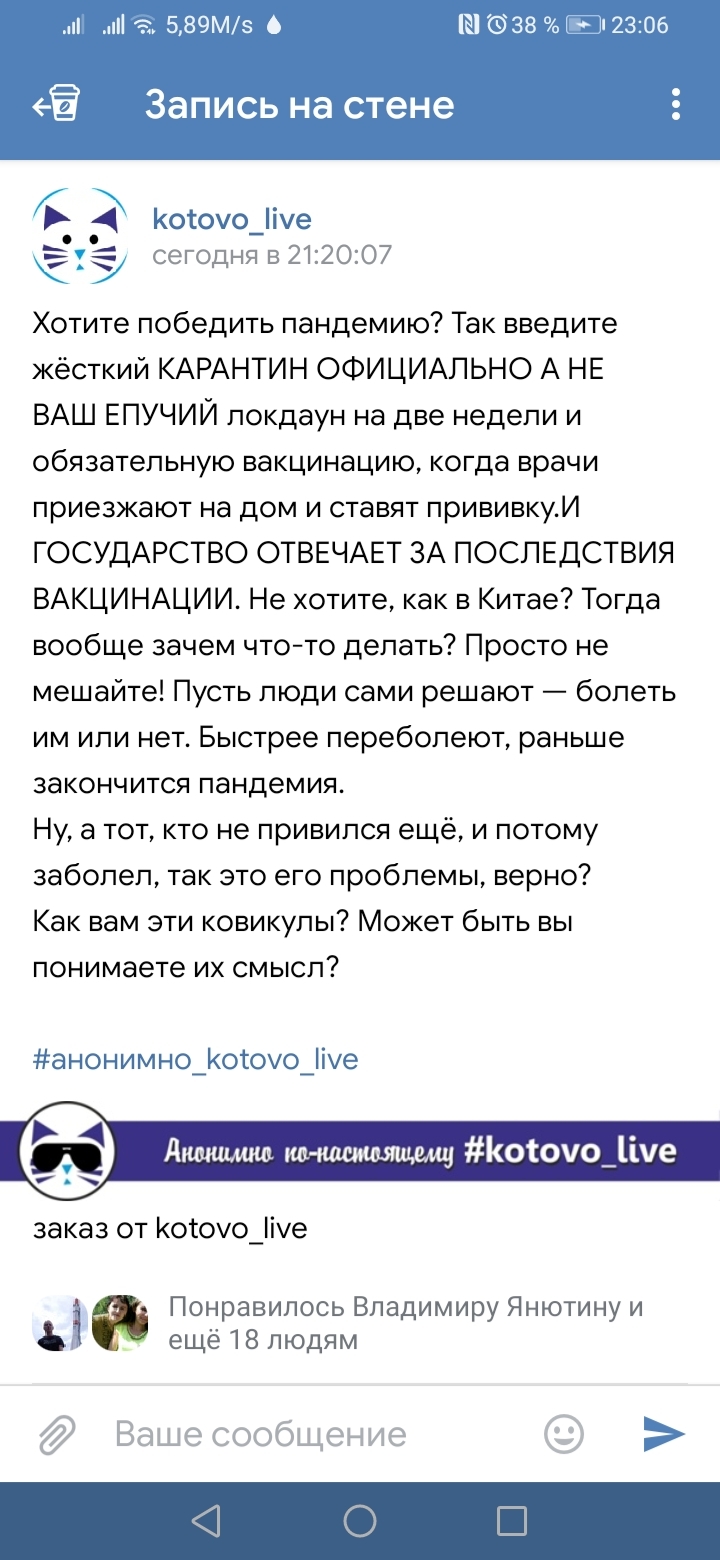
Task: Open the kotovo_live community avatar
Action: [x=80, y=236]
